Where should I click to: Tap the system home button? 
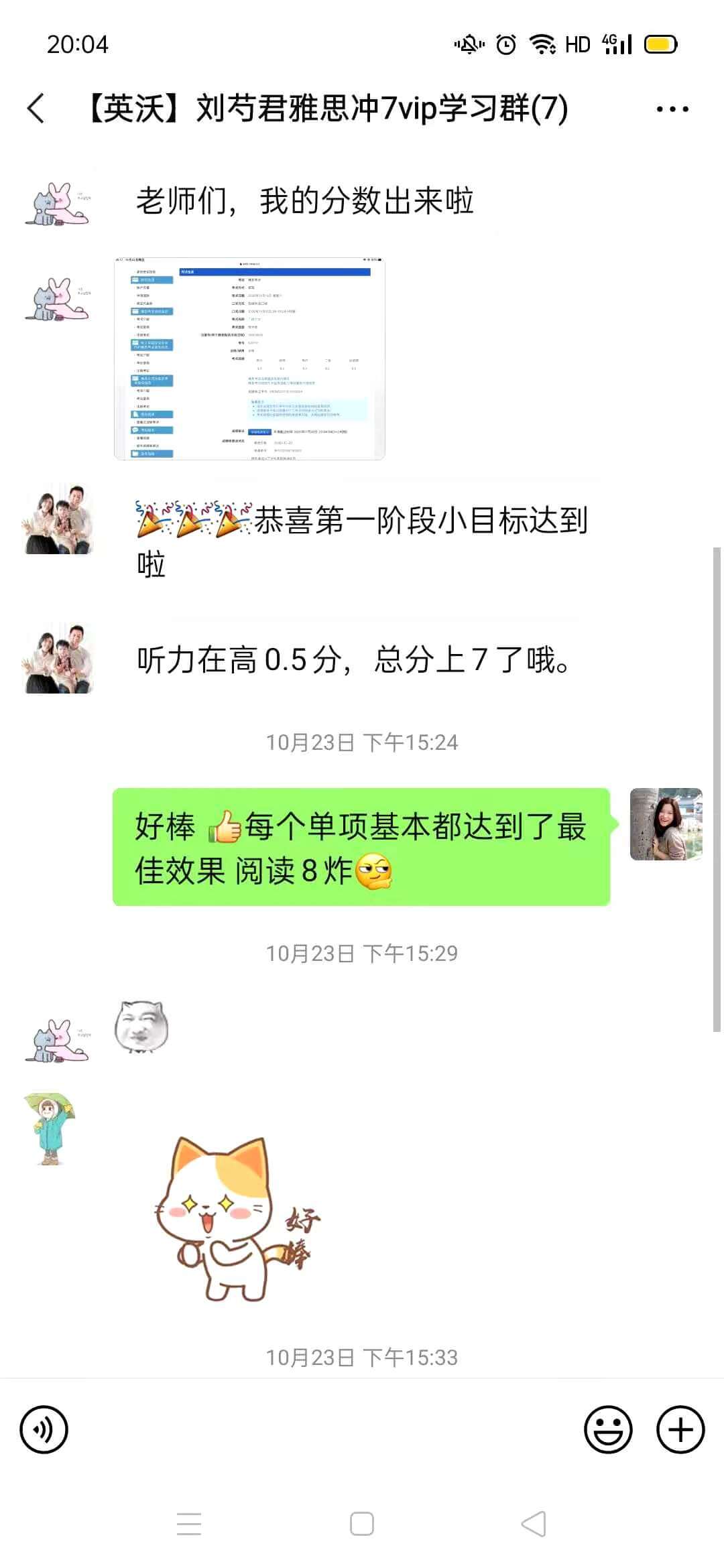click(x=362, y=1524)
